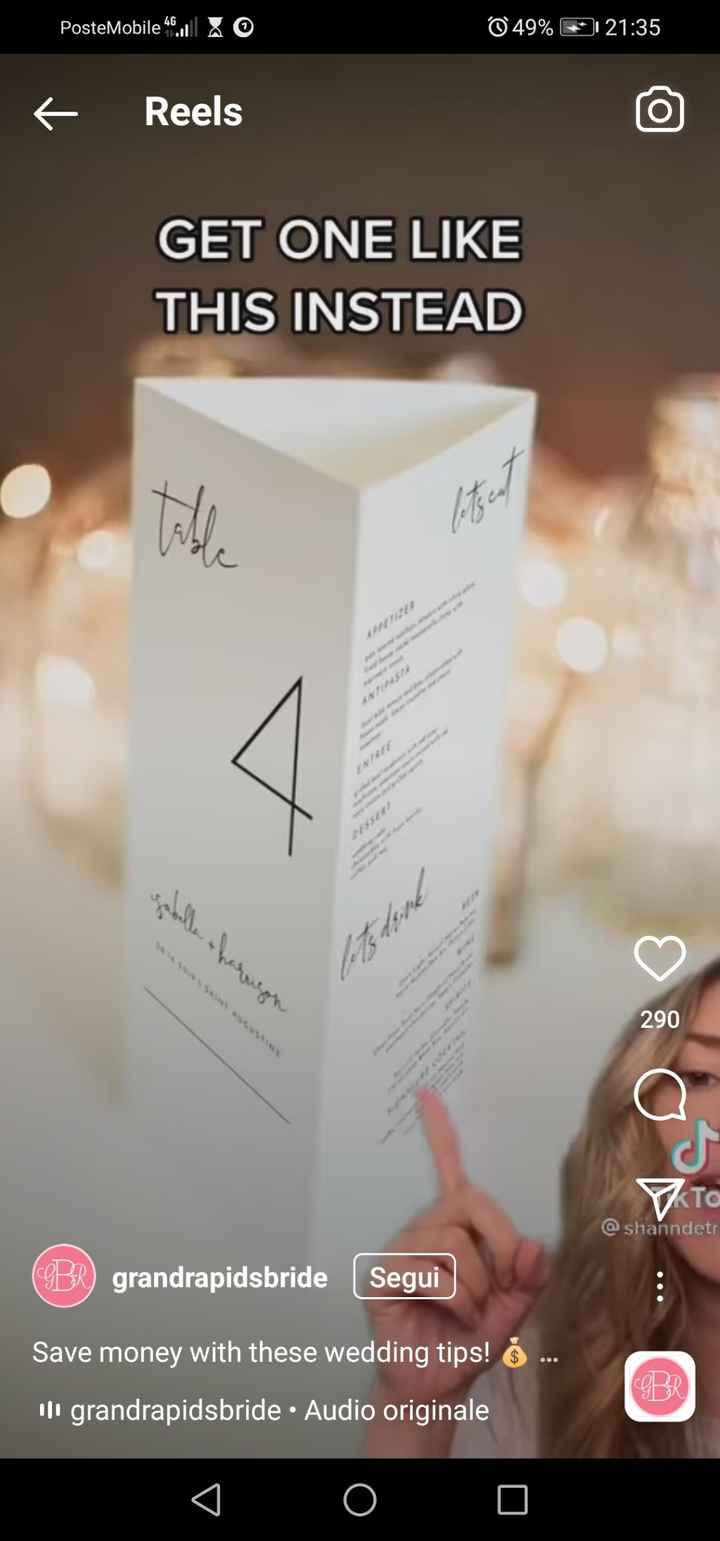Open the grandrapidsbride username next to Segui
Screen dimensions: 720x1541
[220, 1277]
